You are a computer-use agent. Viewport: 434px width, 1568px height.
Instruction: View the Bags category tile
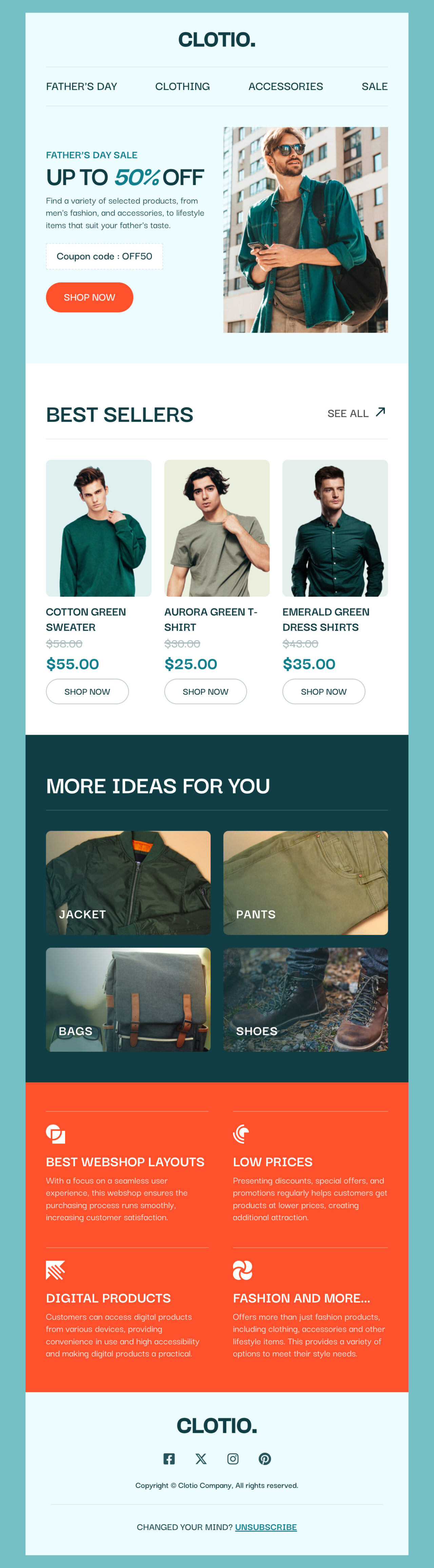point(128,999)
